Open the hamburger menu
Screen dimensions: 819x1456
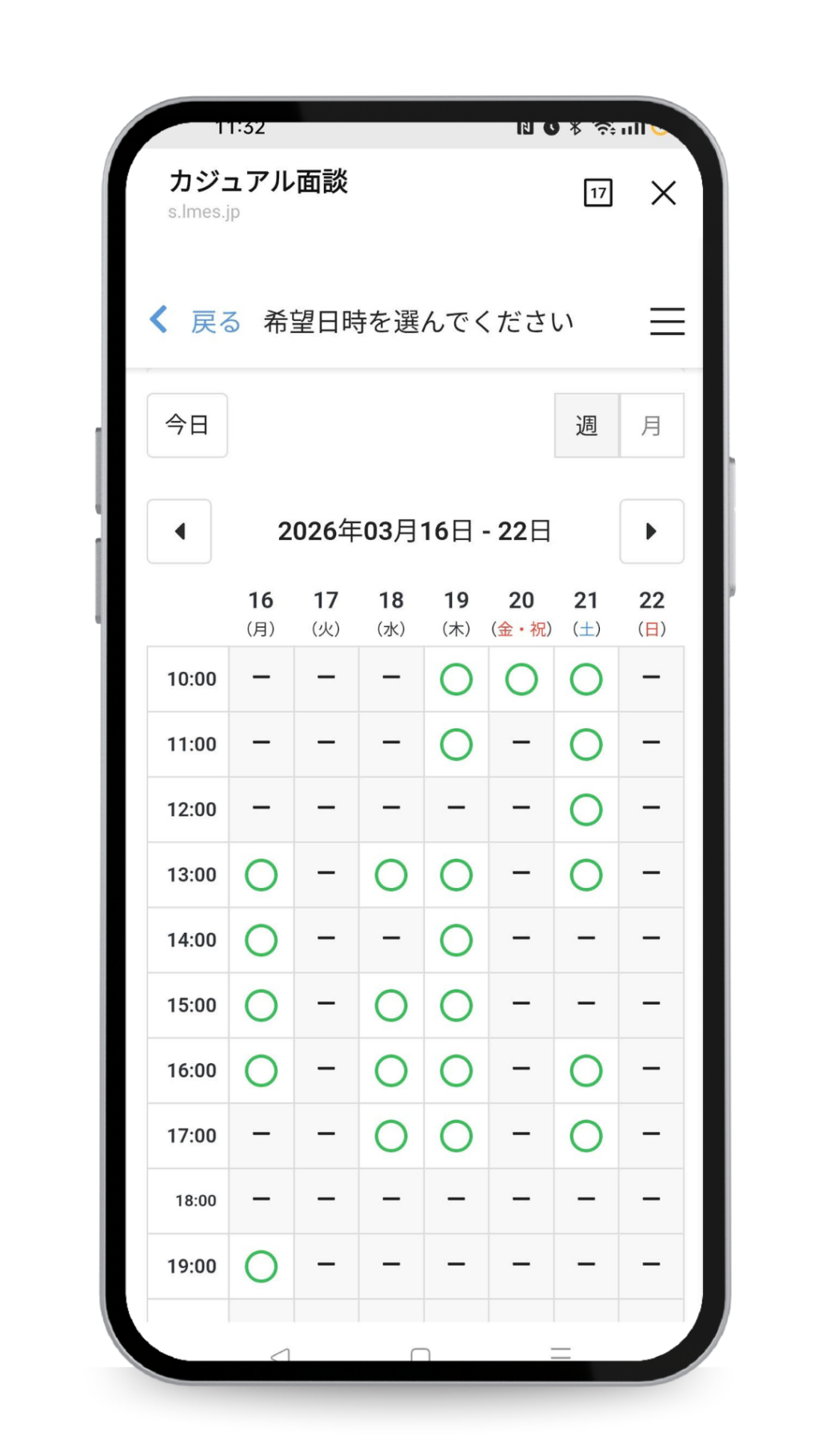(x=667, y=322)
